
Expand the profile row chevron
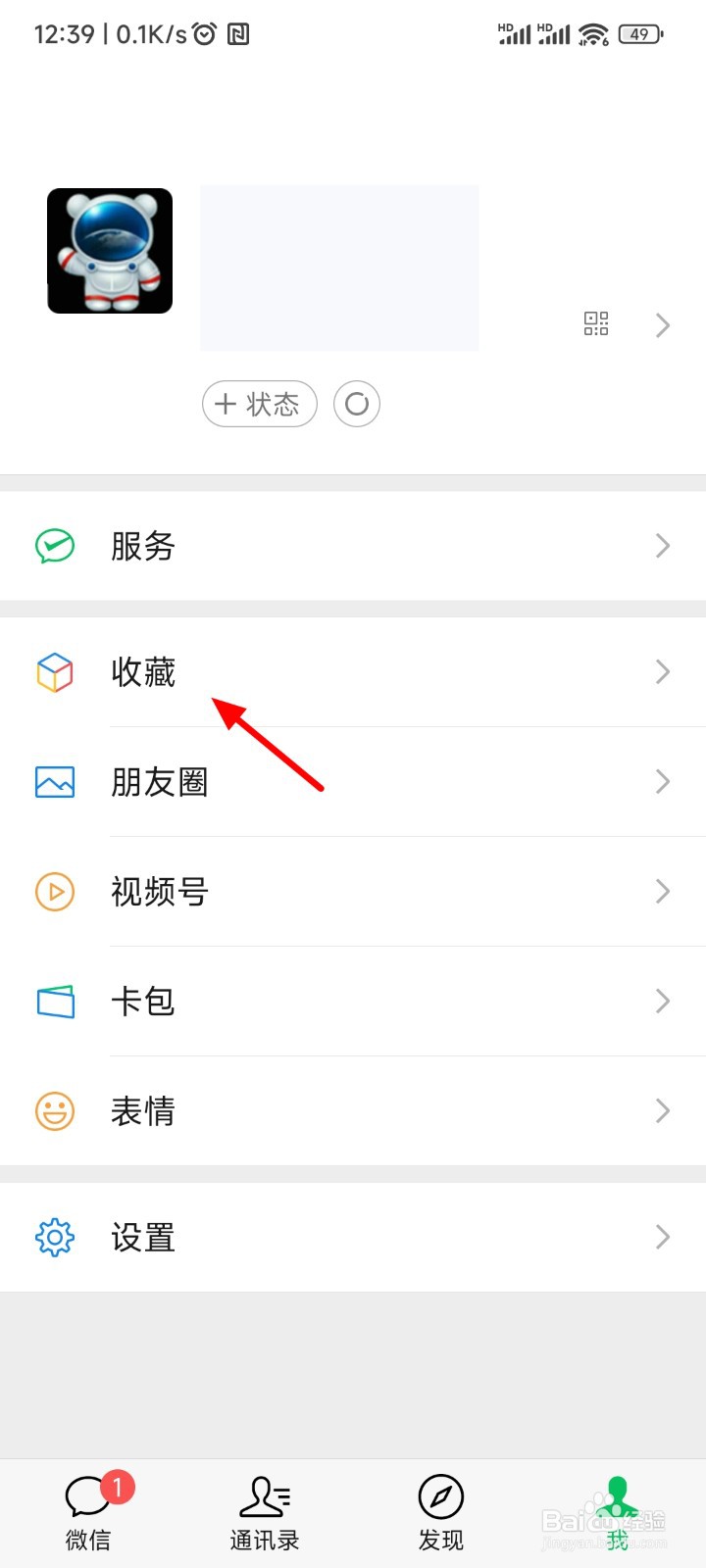pyautogui.click(x=662, y=324)
